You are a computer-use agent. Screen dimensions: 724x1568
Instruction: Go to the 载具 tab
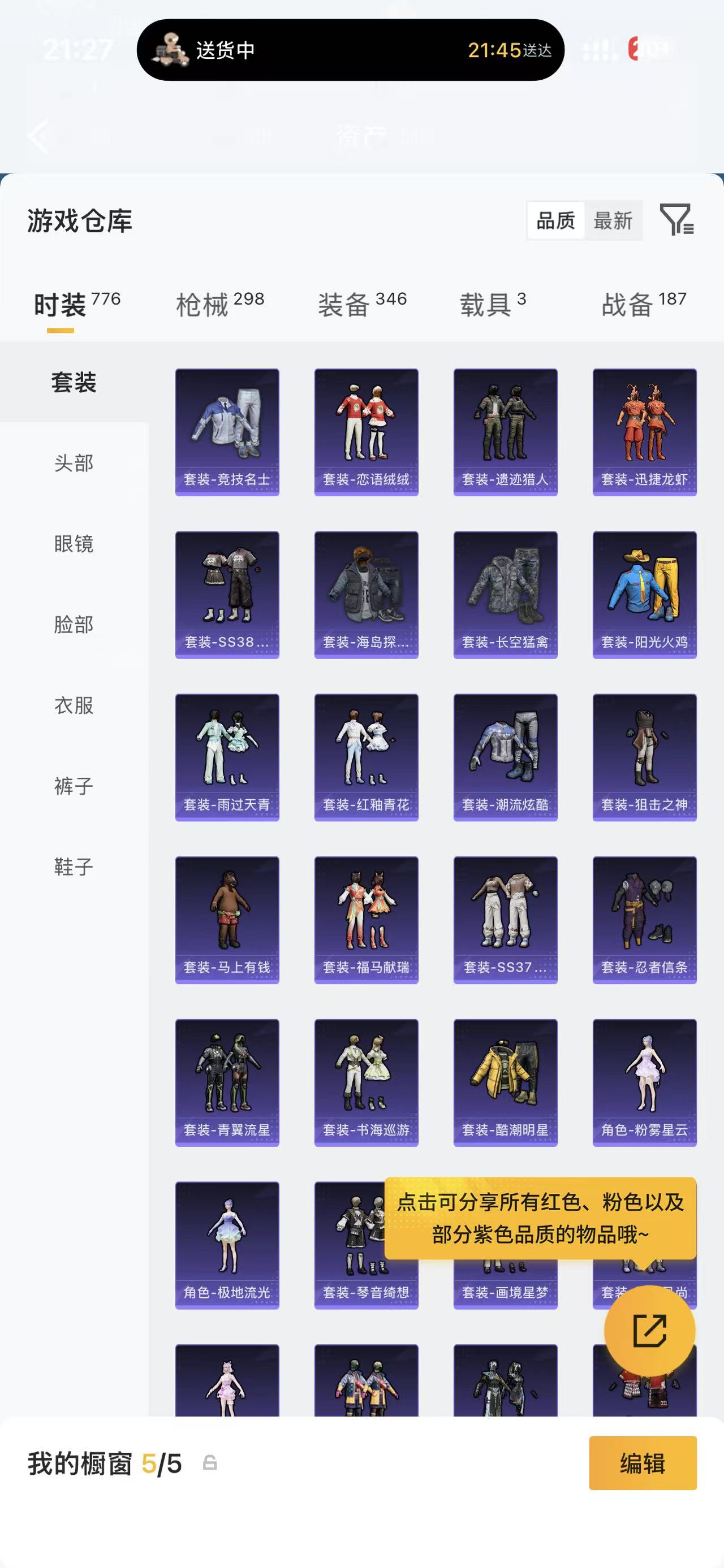point(493,304)
